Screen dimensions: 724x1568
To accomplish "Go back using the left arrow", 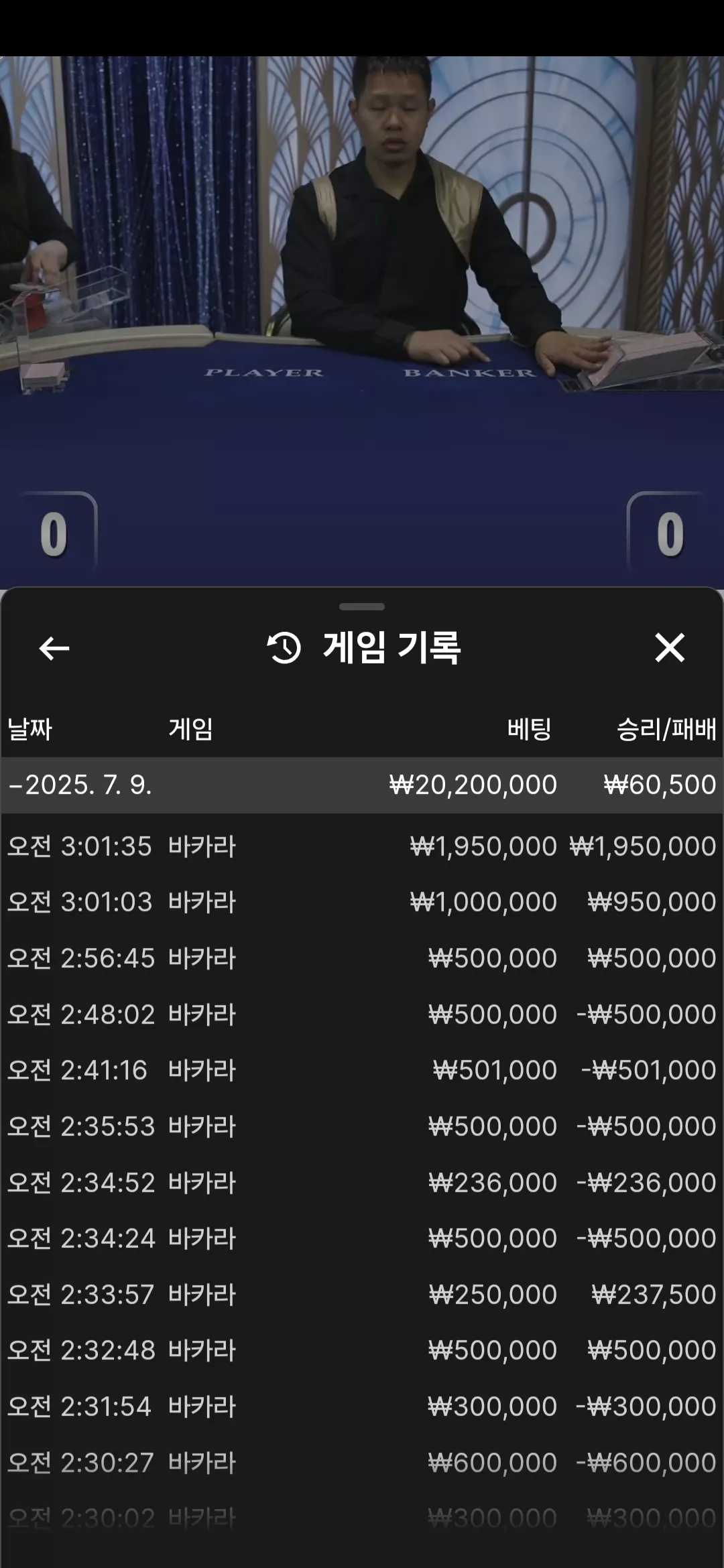I will tap(54, 648).
